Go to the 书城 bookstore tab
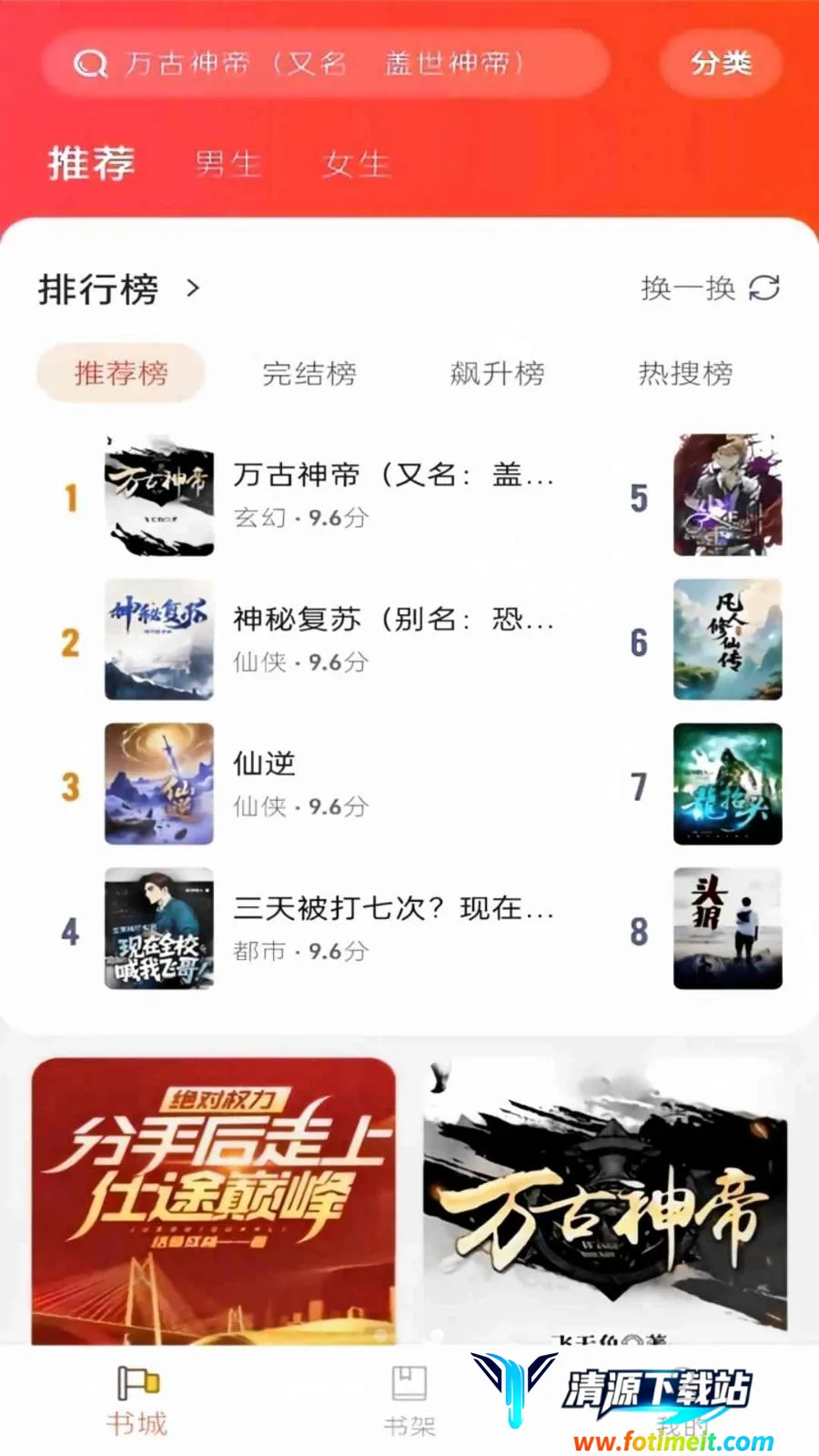This screenshot has width=819, height=1456. tap(137, 1401)
